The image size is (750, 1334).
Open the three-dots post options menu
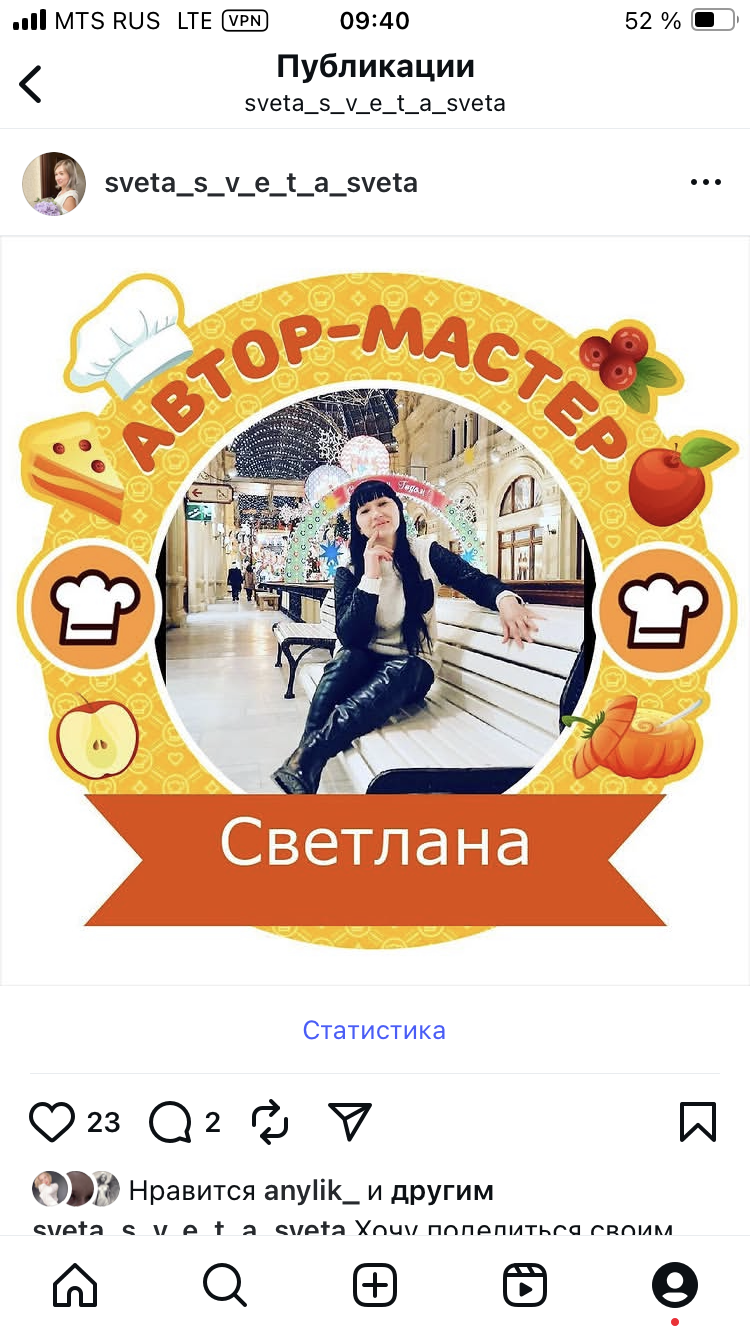tap(706, 182)
